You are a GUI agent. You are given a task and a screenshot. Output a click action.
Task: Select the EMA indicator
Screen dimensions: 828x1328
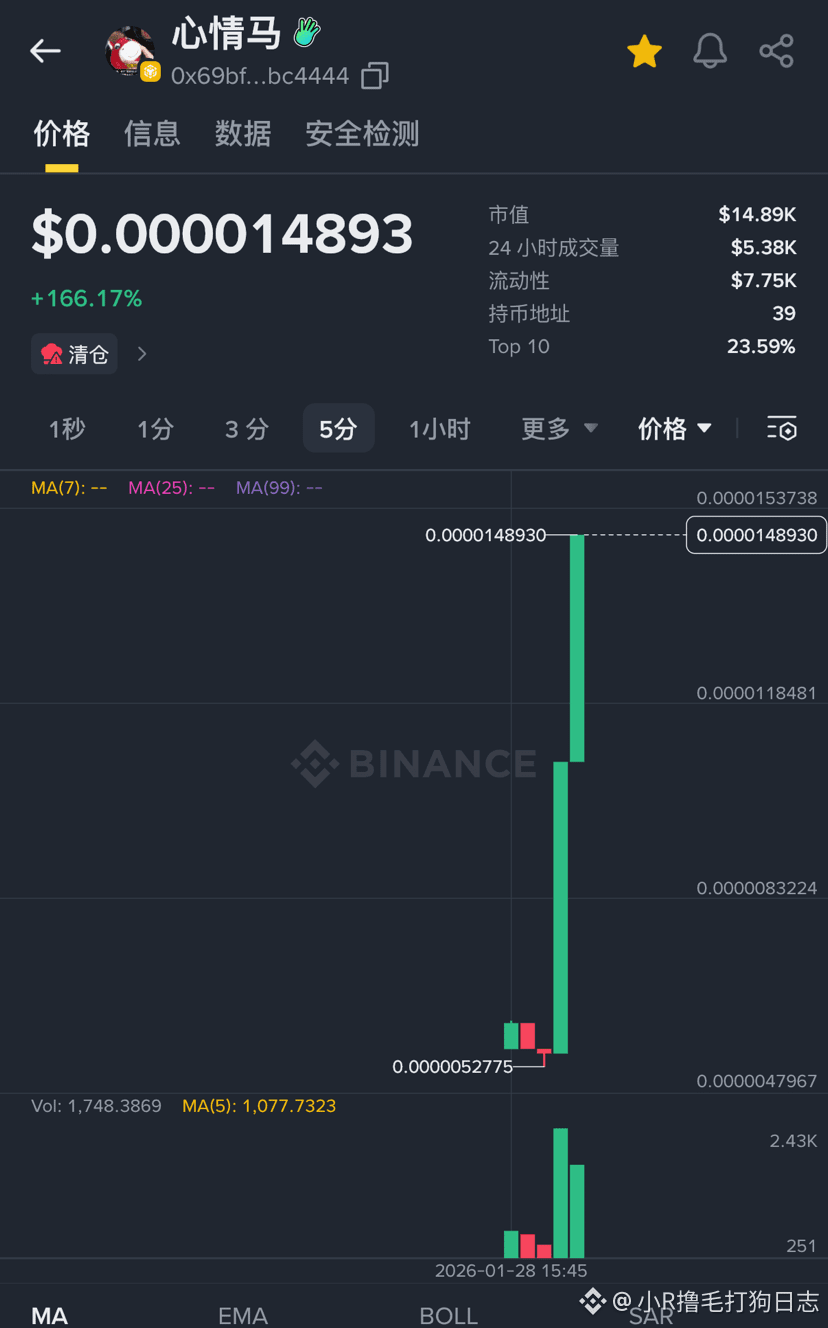[x=243, y=1315]
